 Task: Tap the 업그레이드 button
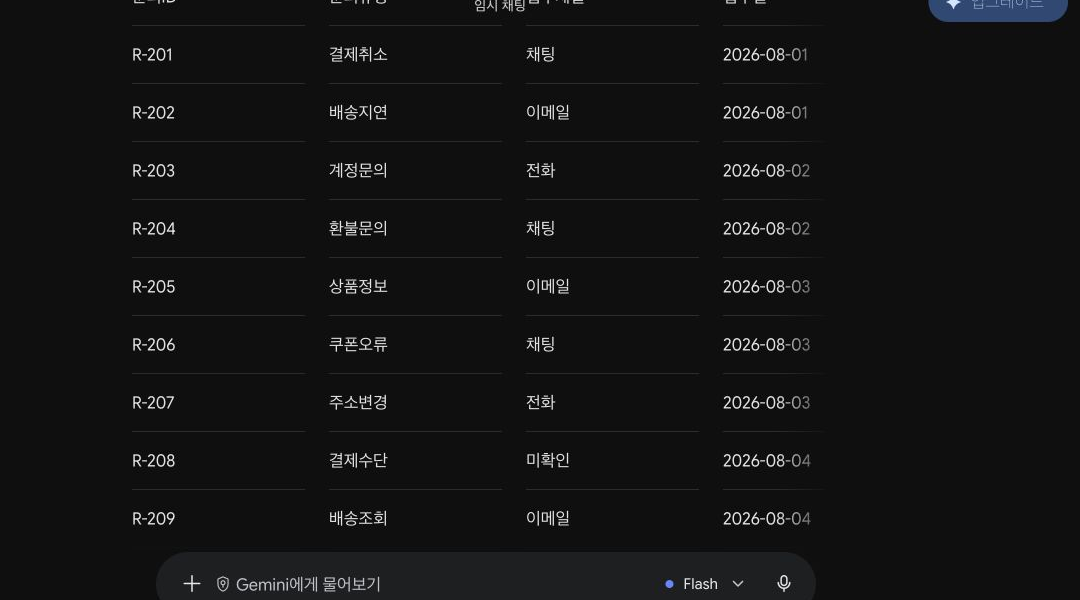(x=998, y=6)
